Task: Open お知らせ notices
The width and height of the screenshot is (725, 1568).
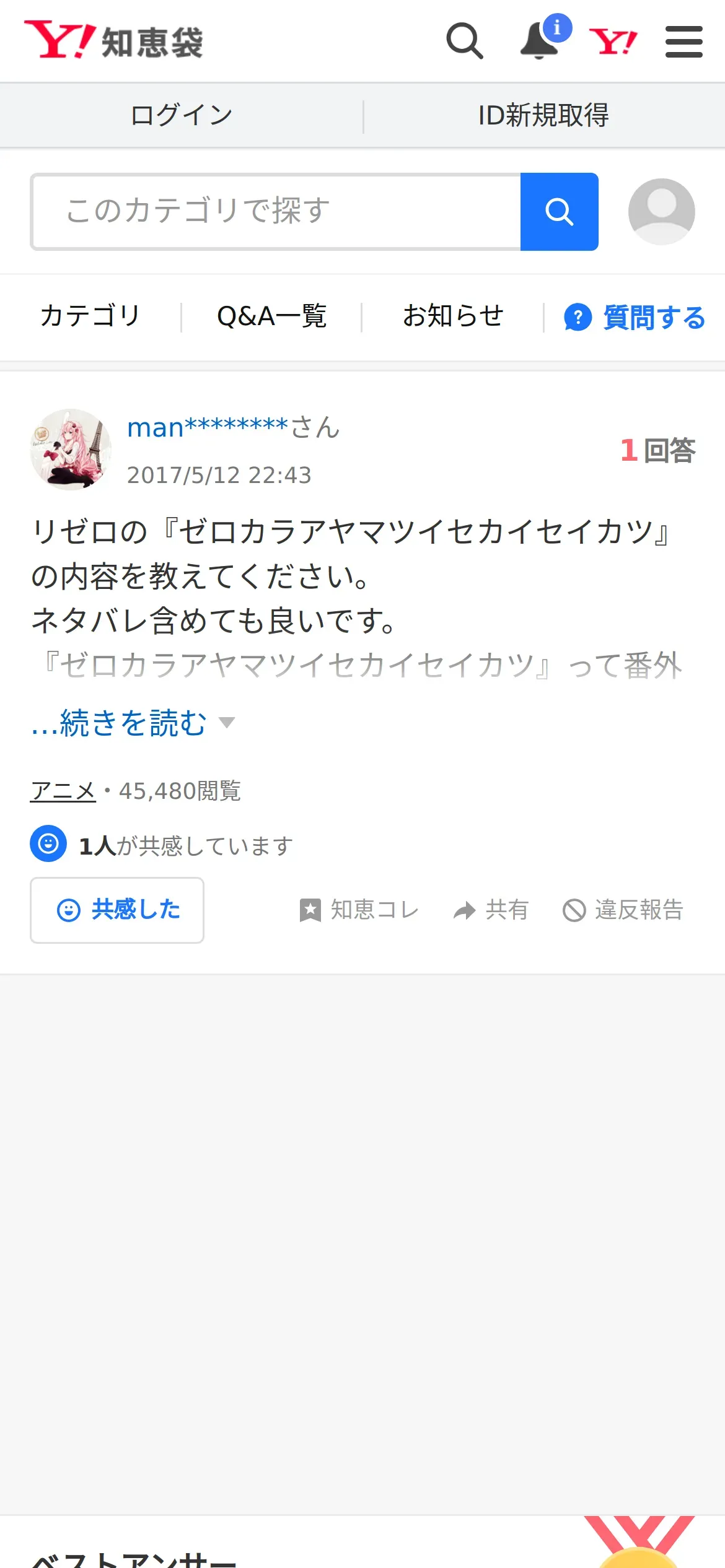Action: [x=453, y=316]
